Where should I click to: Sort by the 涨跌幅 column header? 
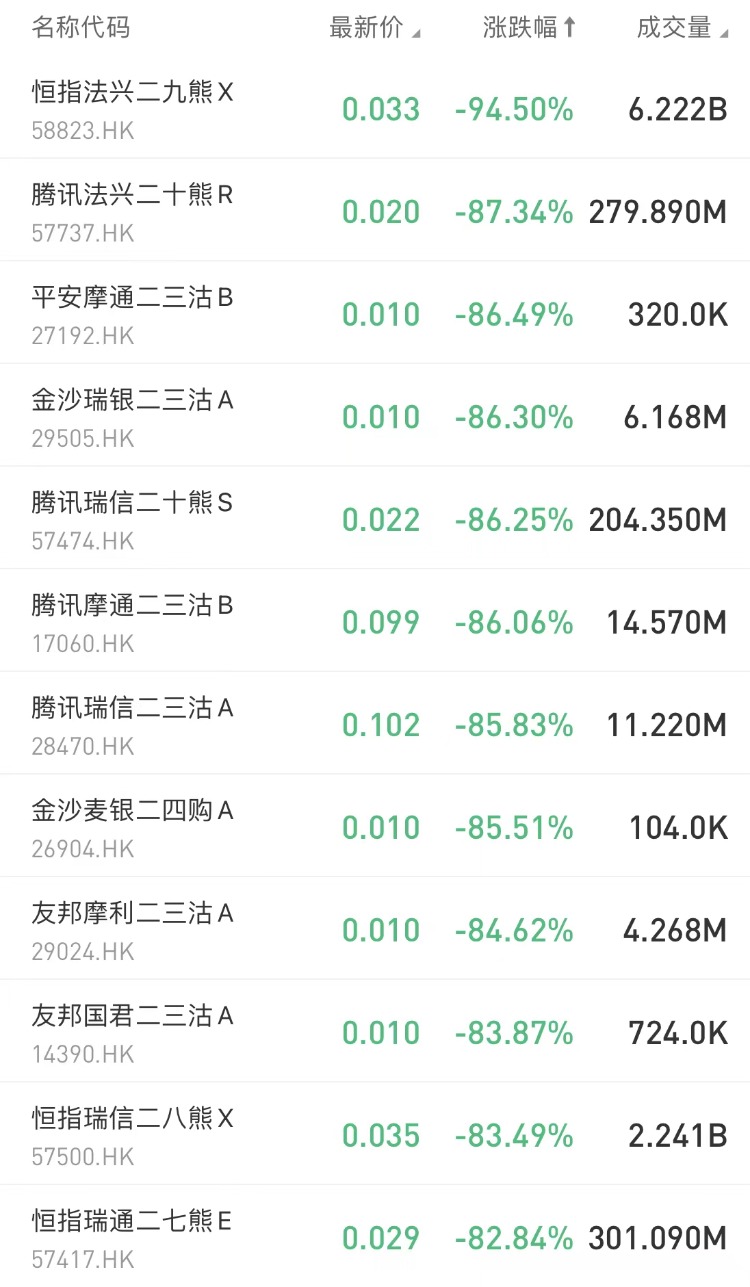click(x=529, y=28)
